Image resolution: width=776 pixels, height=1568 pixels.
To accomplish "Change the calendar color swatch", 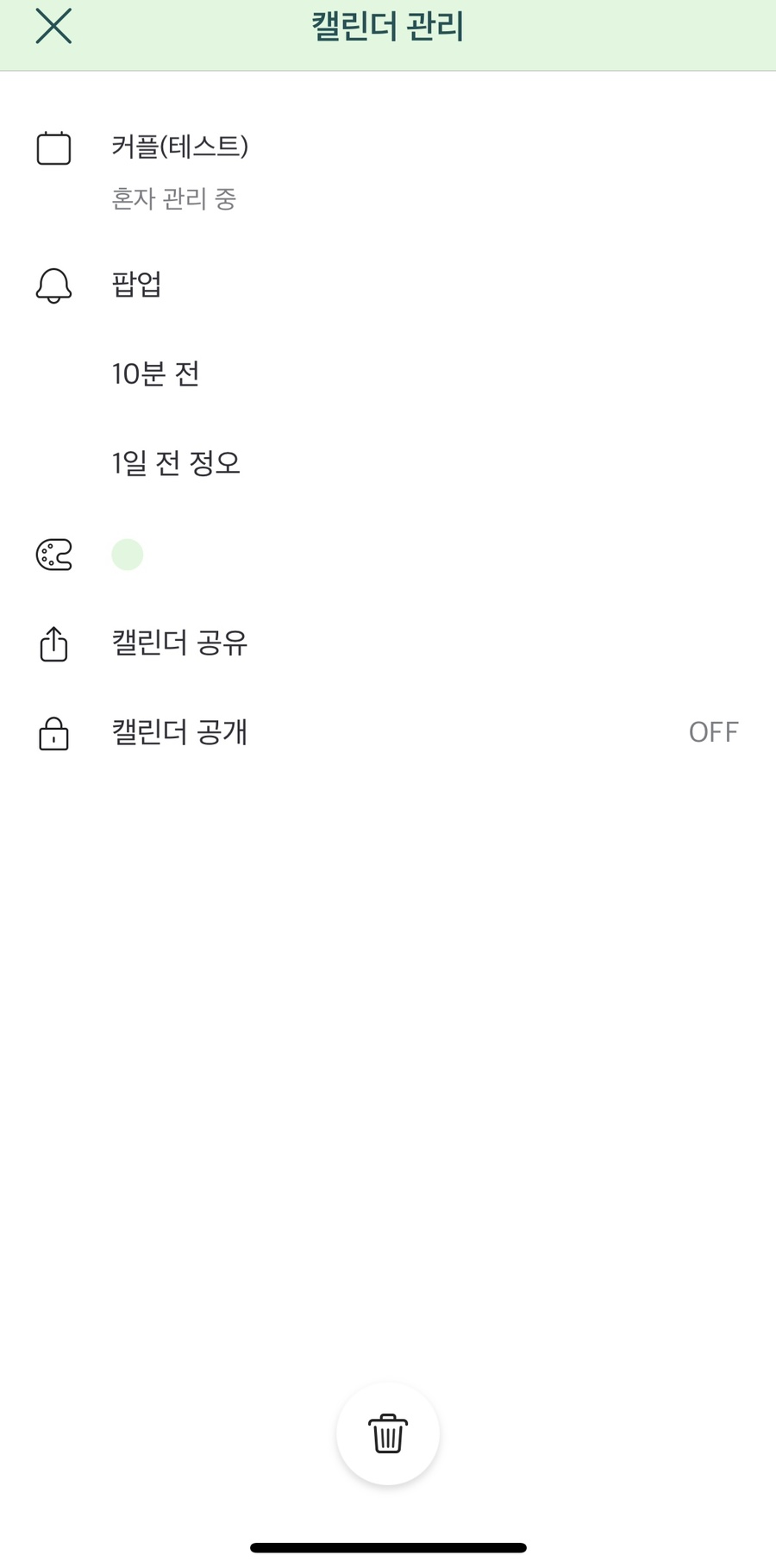I will (128, 555).
